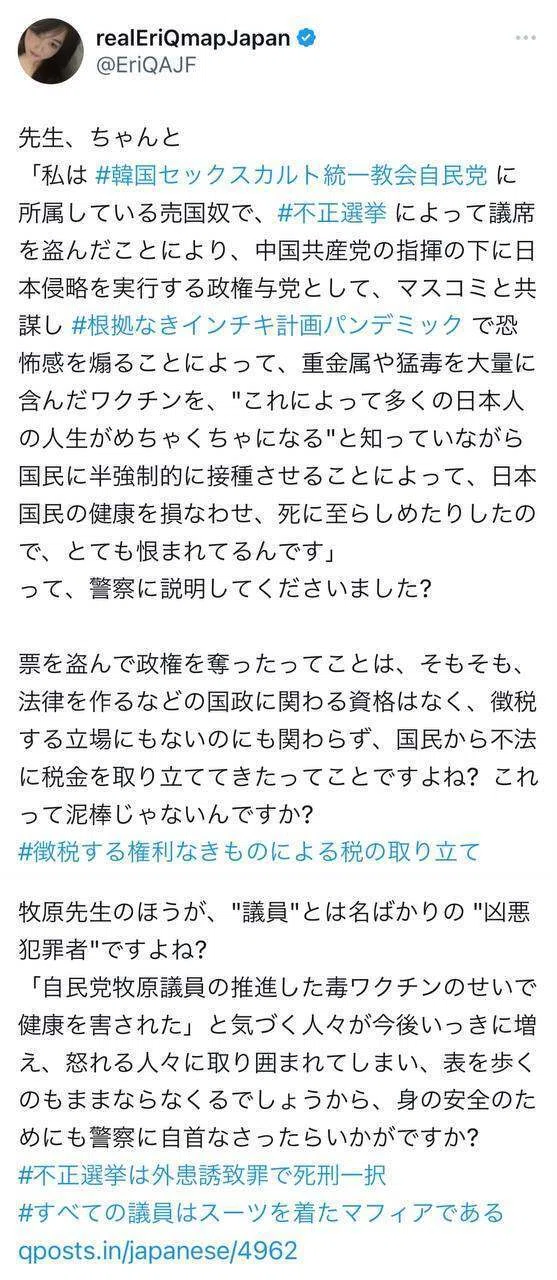Screen dimensions: 557x1280
Task: Open hashtag #根拠なきインチキ計画パンデミック
Action: tap(268, 324)
